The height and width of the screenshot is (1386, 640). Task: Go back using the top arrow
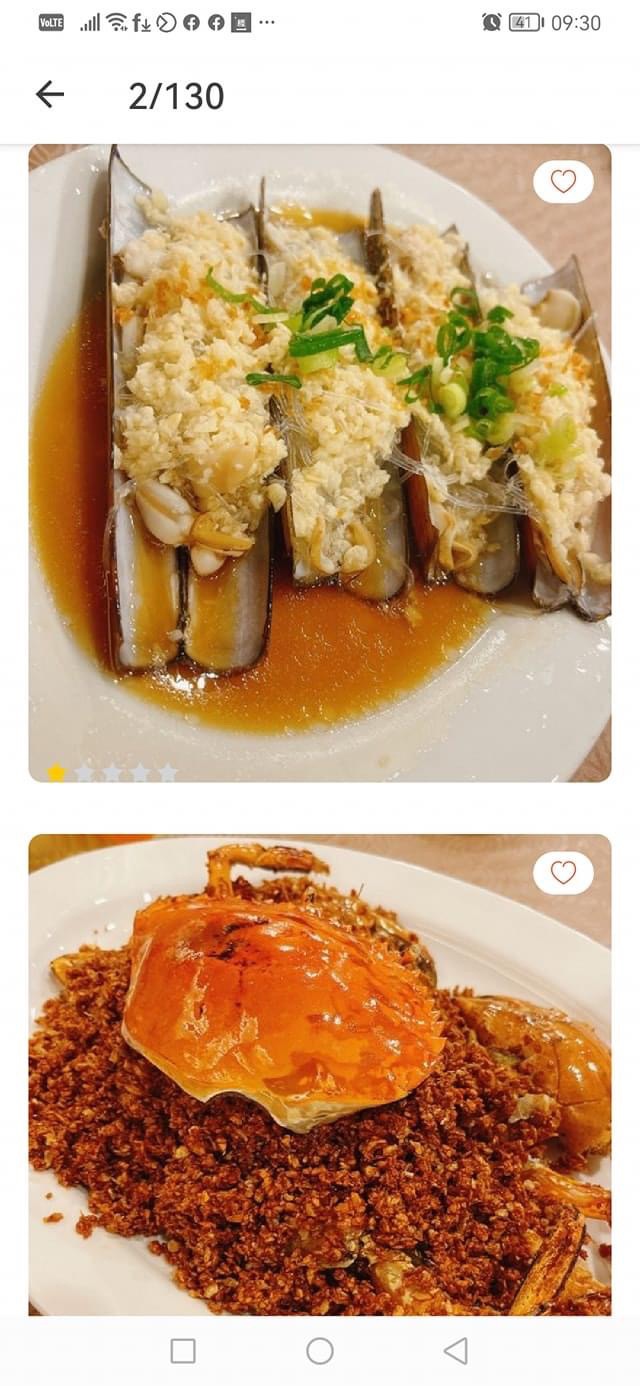pyautogui.click(x=50, y=95)
